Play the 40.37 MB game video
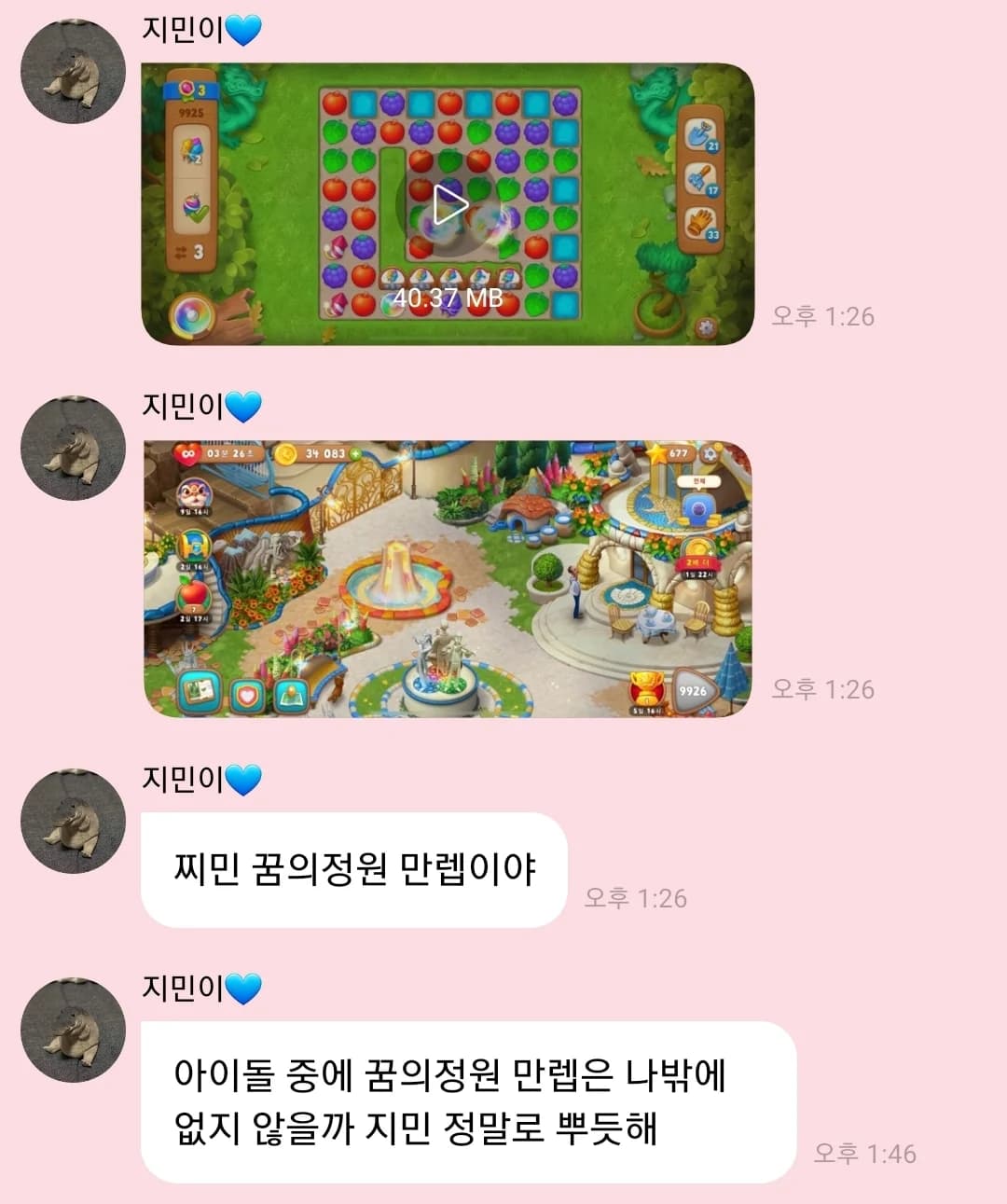This screenshot has width=1007, height=1204. click(x=448, y=205)
